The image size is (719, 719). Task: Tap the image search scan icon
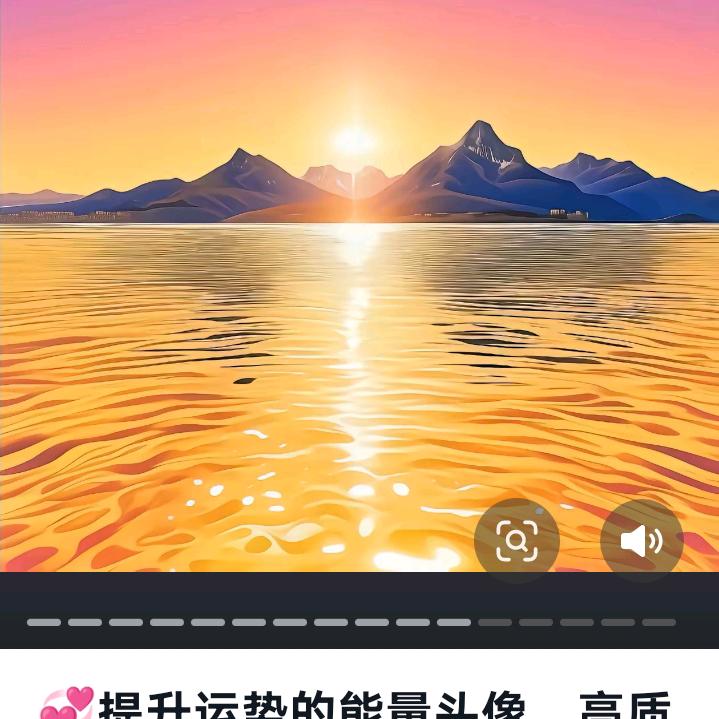point(516,541)
